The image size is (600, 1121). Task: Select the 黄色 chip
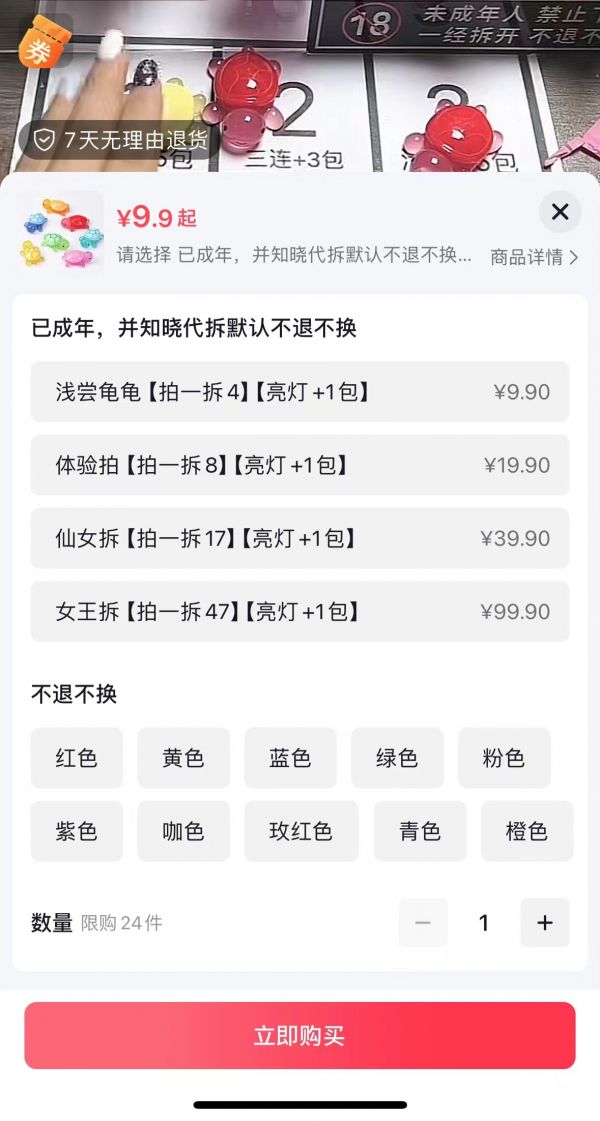184,758
